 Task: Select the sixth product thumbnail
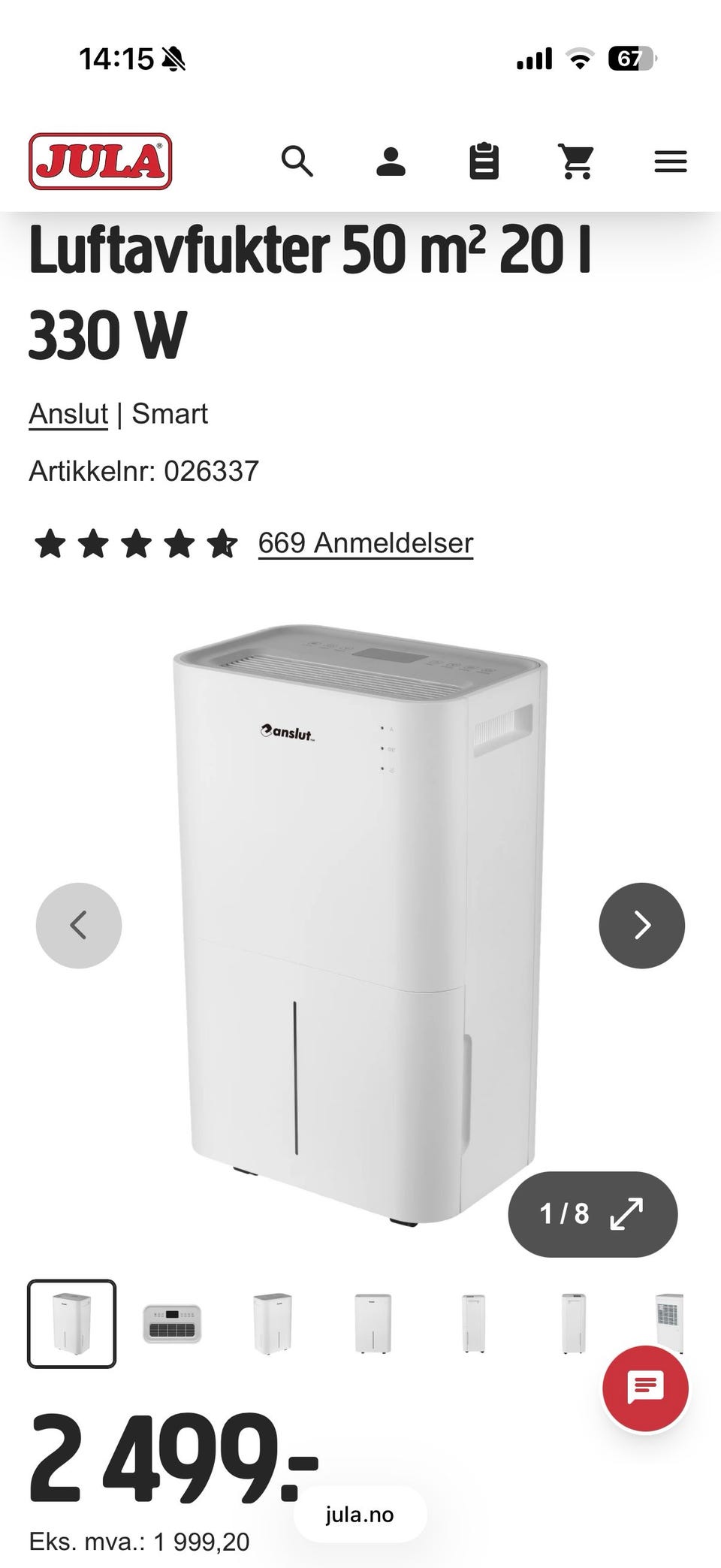coord(574,1323)
